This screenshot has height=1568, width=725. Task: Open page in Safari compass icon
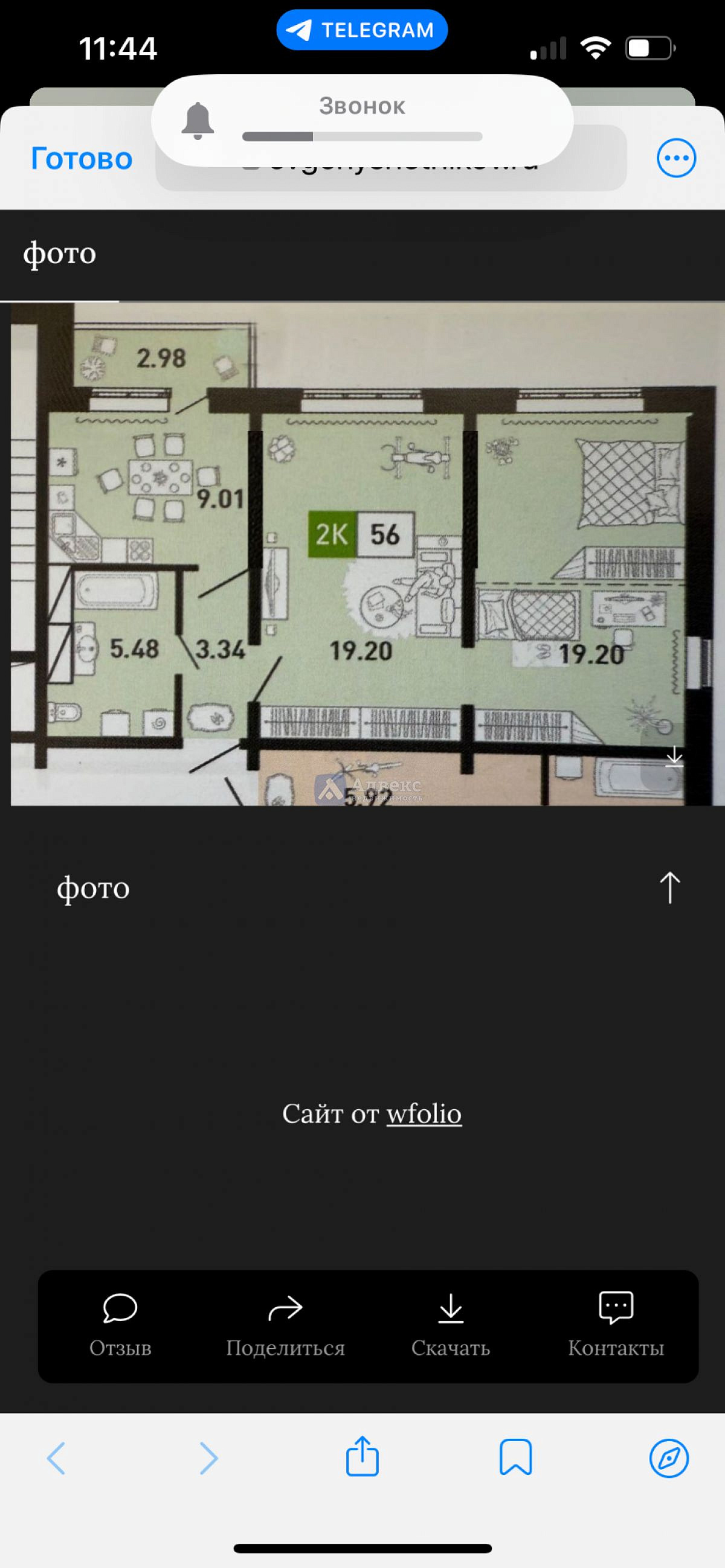click(x=669, y=1459)
